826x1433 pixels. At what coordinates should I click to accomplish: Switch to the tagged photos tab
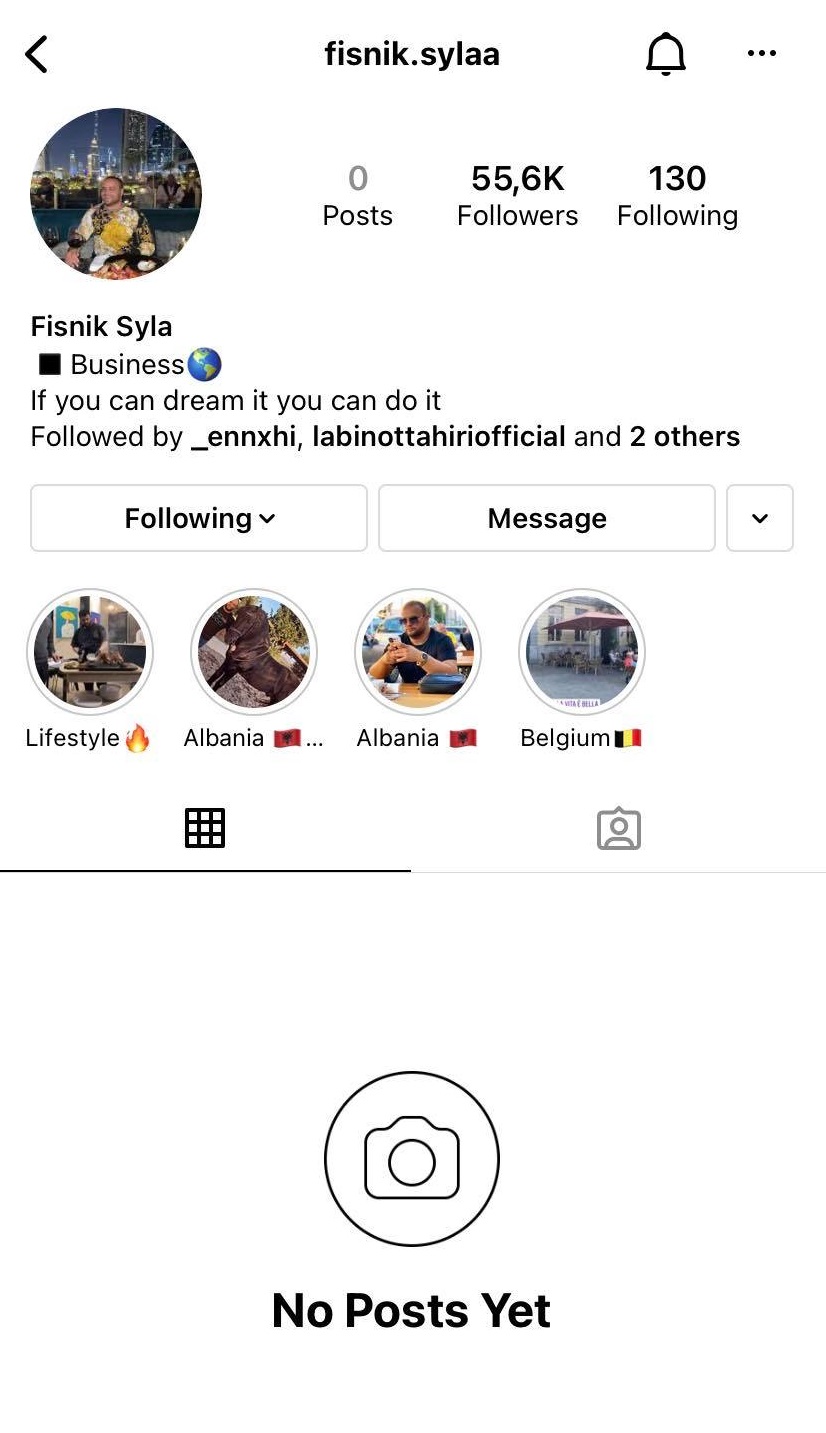coord(619,828)
